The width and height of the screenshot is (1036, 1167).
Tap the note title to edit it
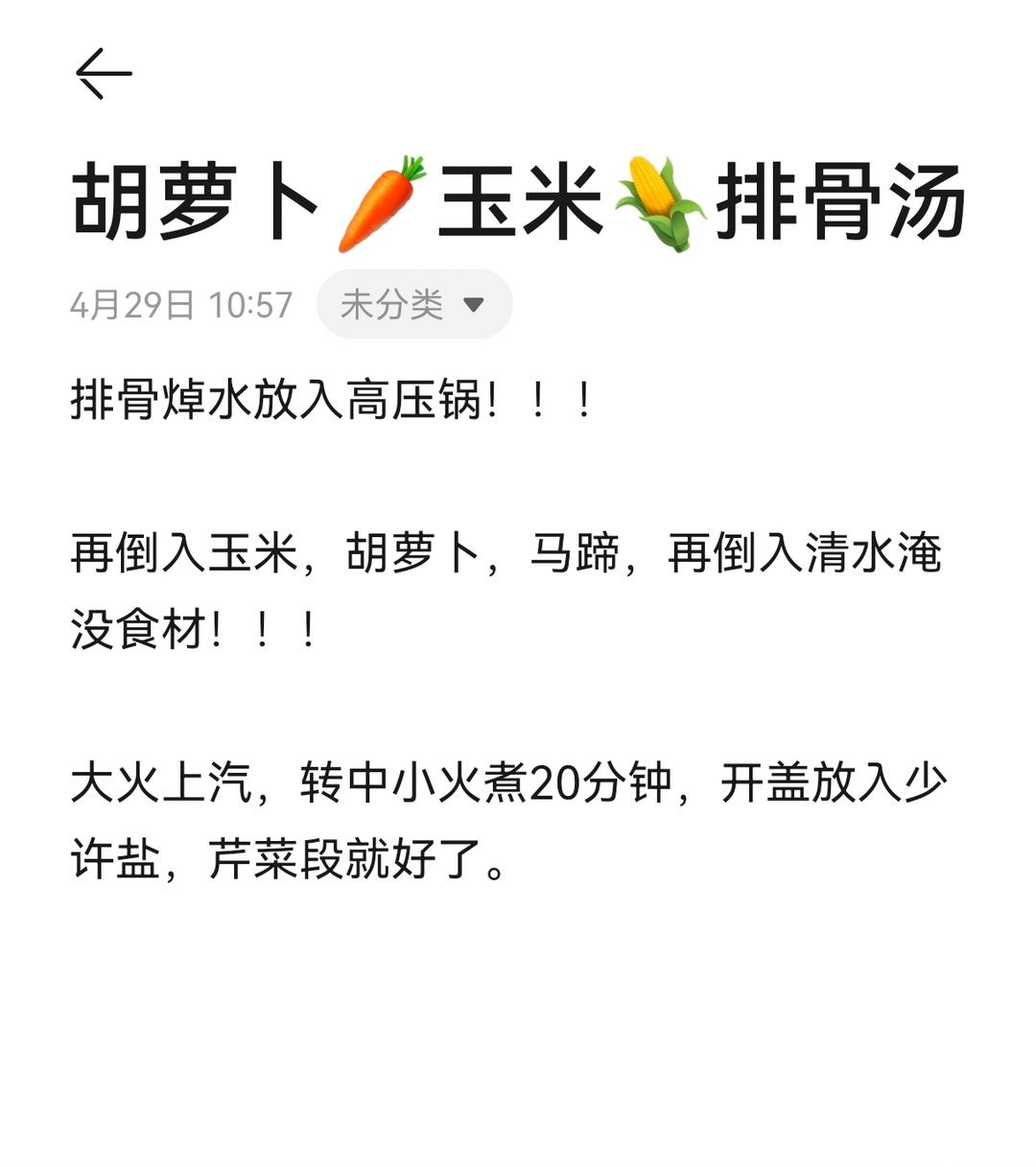pos(518,203)
